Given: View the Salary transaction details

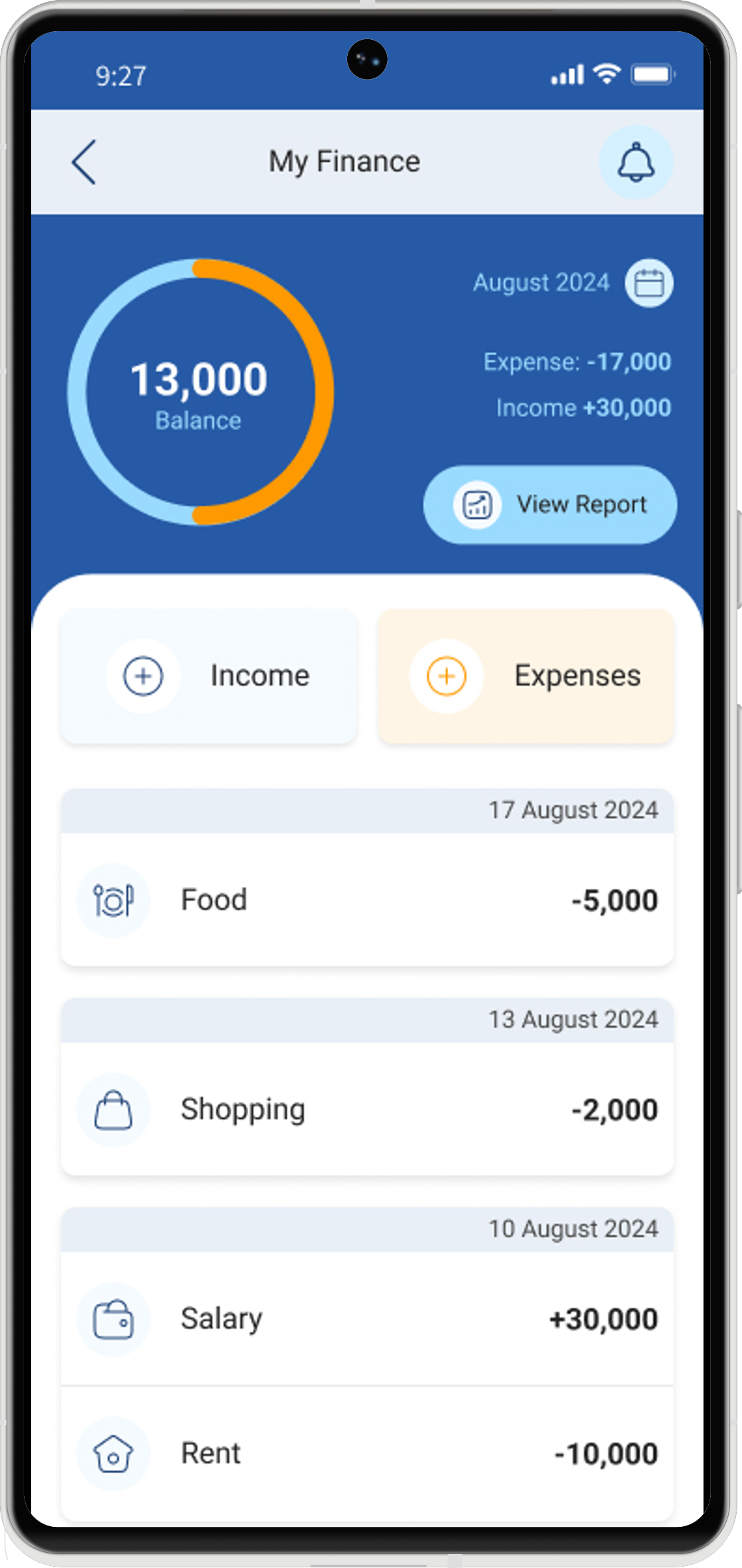Looking at the screenshot, I should (x=367, y=1318).
